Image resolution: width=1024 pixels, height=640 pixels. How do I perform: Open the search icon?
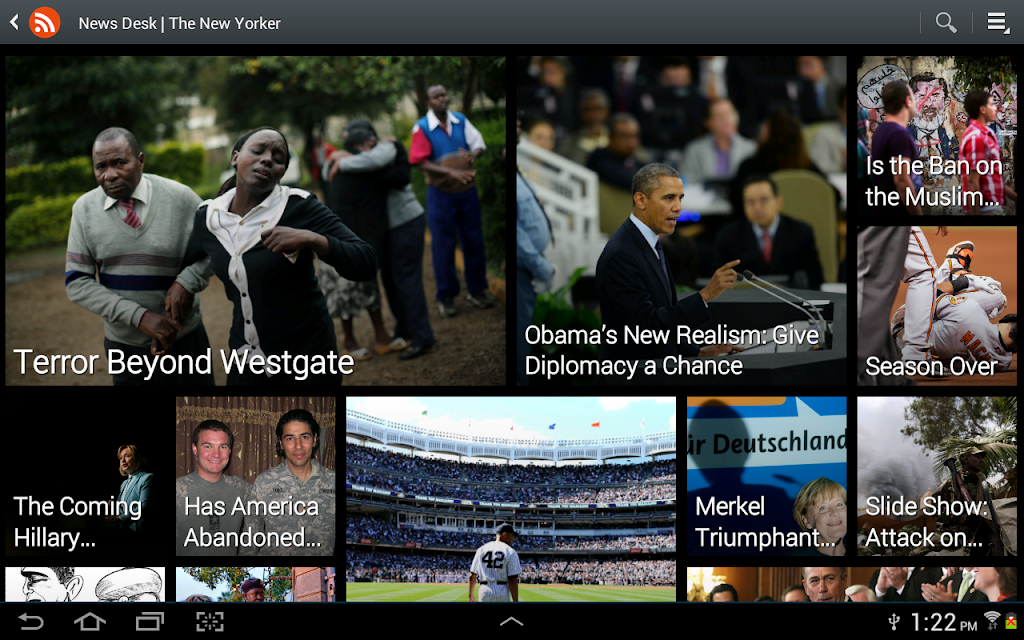pyautogui.click(x=946, y=23)
